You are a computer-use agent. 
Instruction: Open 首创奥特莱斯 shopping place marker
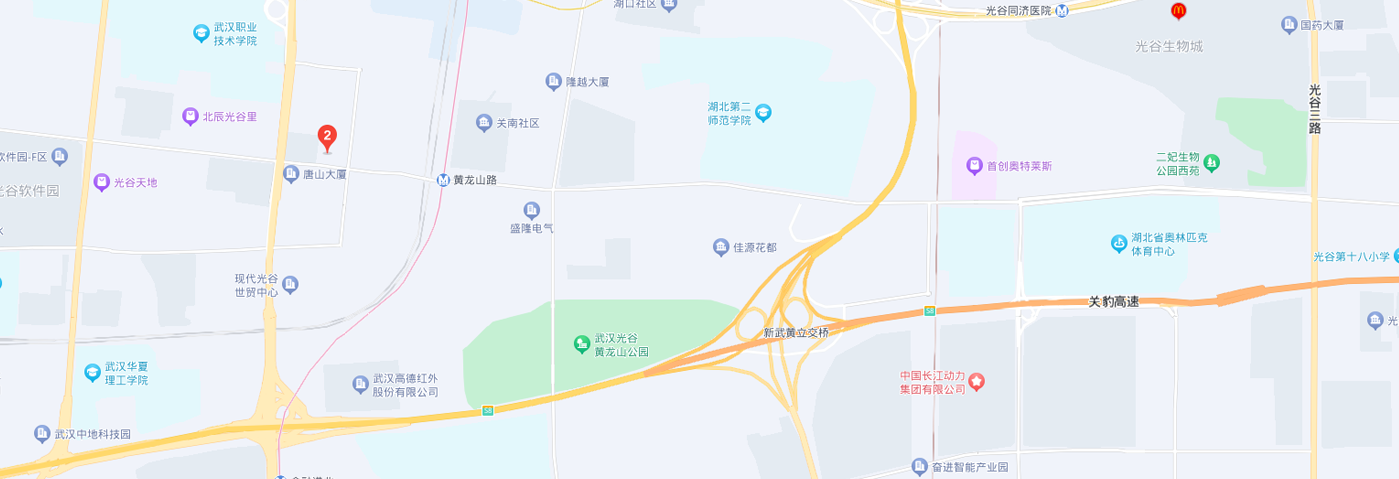click(974, 165)
